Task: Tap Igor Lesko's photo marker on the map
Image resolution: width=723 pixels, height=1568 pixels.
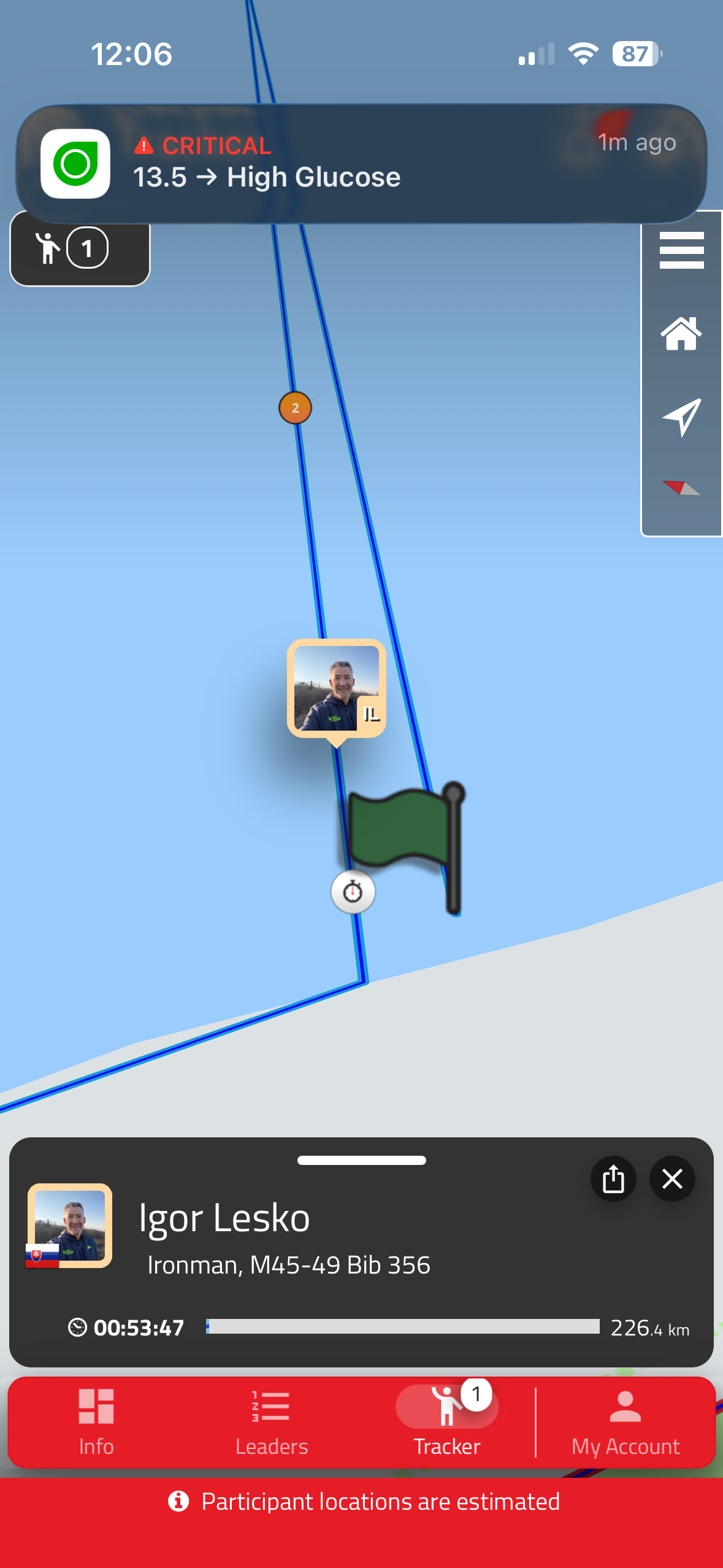Action: [x=337, y=688]
